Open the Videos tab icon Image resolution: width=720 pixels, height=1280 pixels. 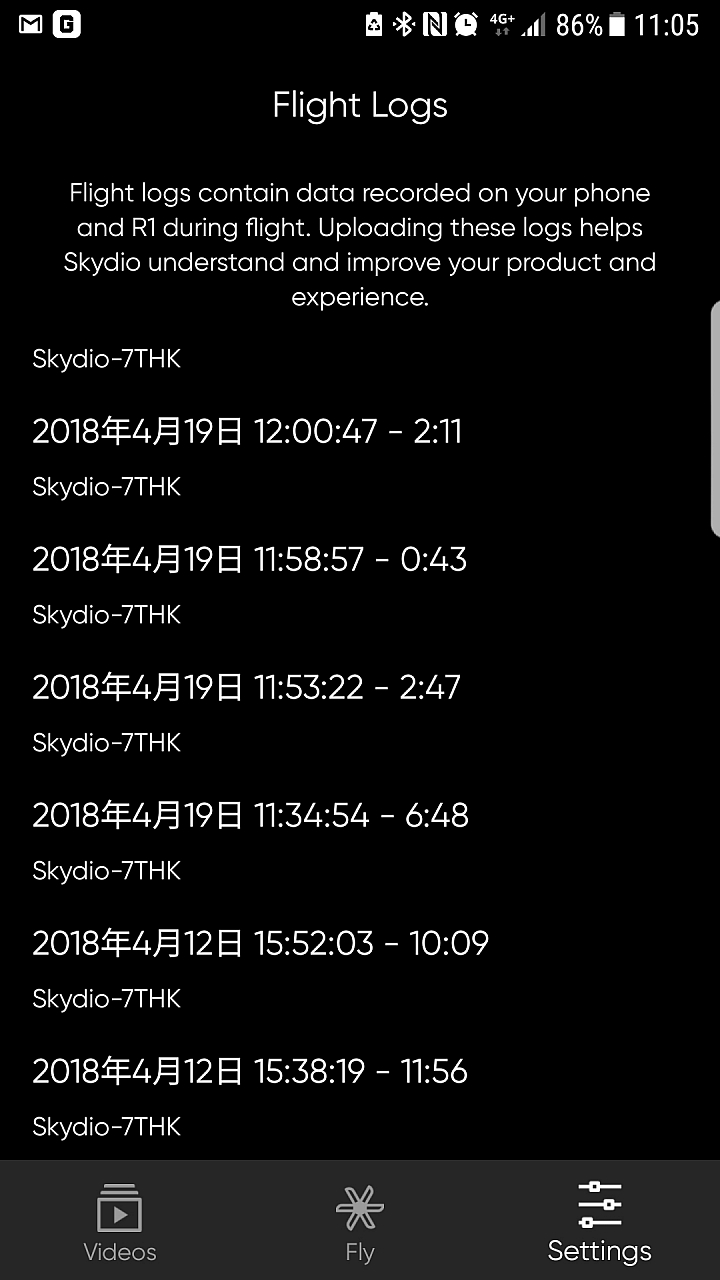[x=119, y=1207]
